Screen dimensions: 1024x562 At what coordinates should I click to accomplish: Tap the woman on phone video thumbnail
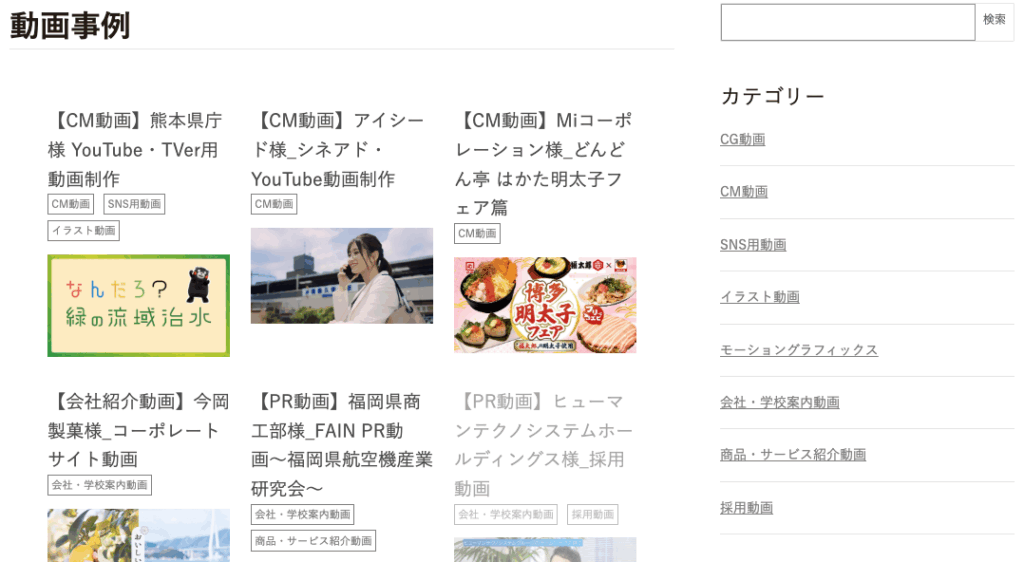[x=341, y=275]
